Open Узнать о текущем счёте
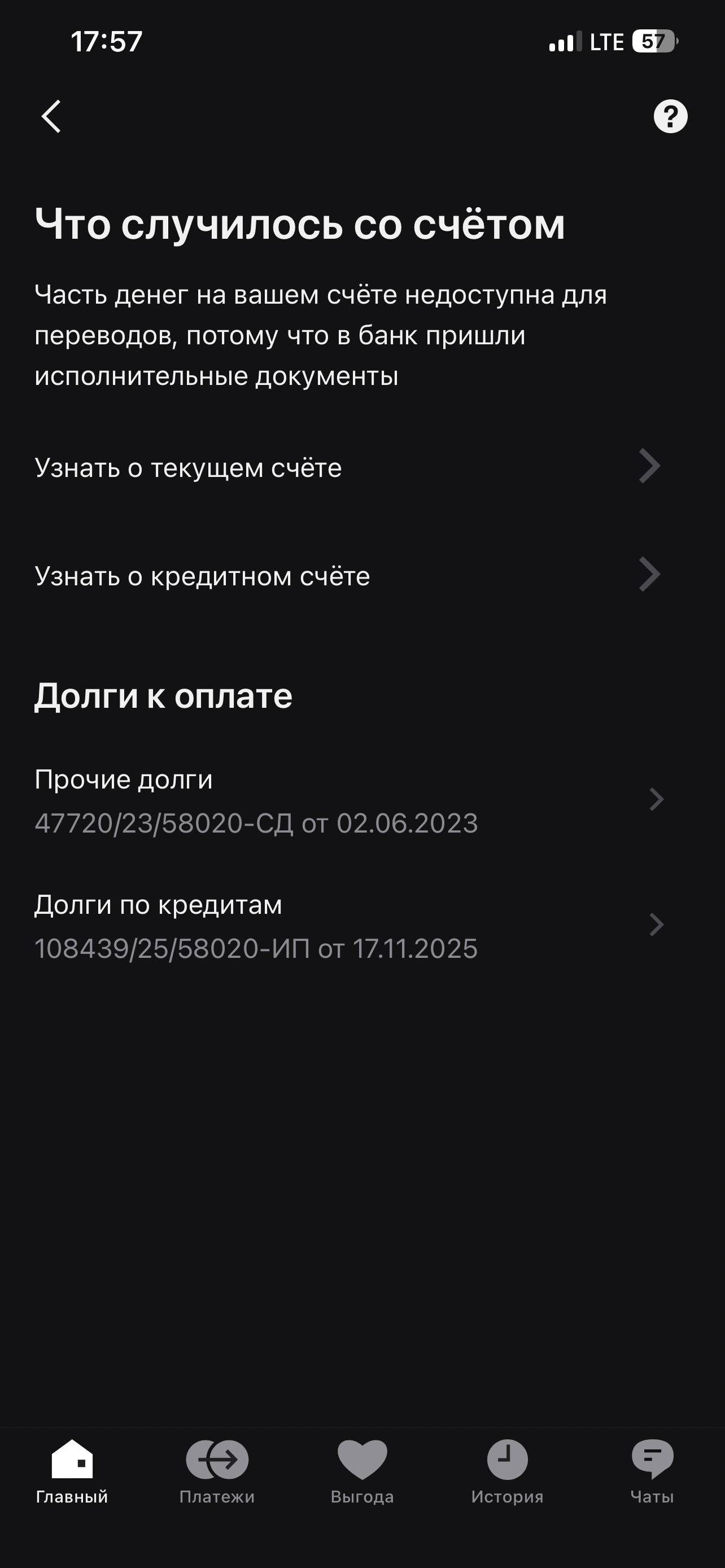This screenshot has height=1568, width=725. coord(189,467)
